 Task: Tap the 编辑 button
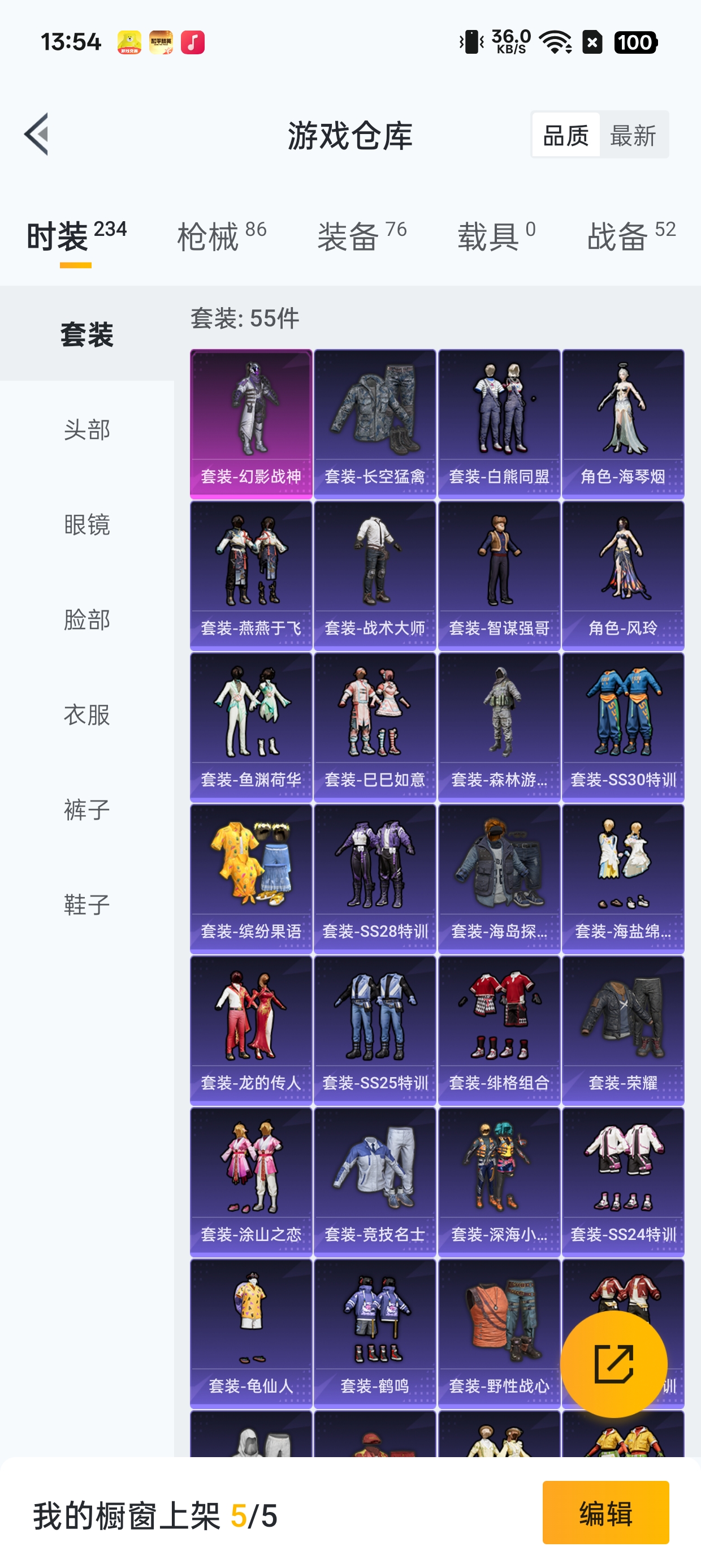point(605,1513)
